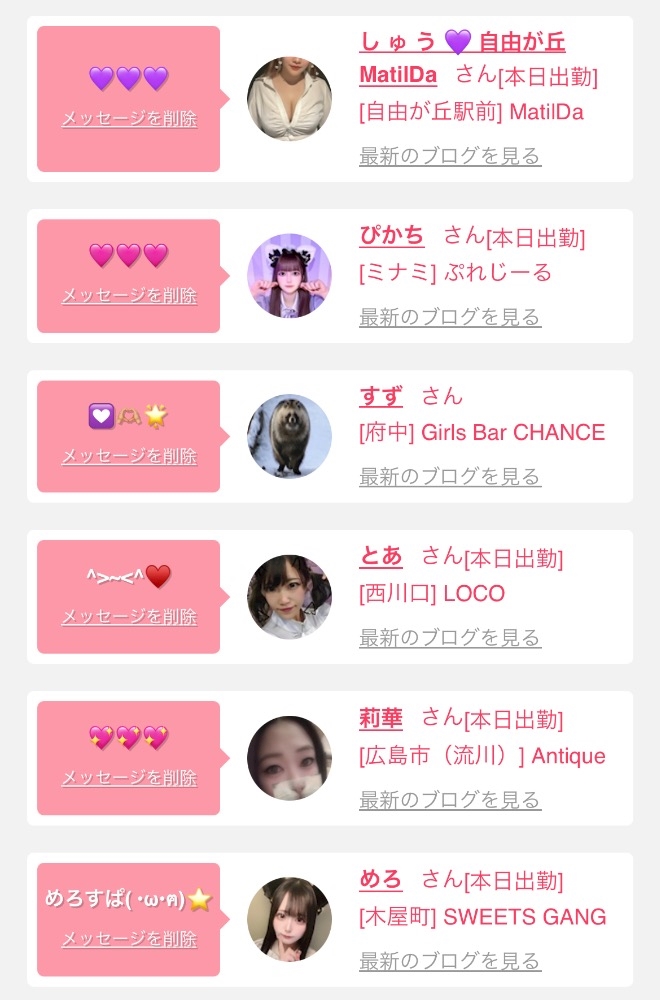
Task: Delete the めろすぱ message to めろ
Action: coord(129,940)
